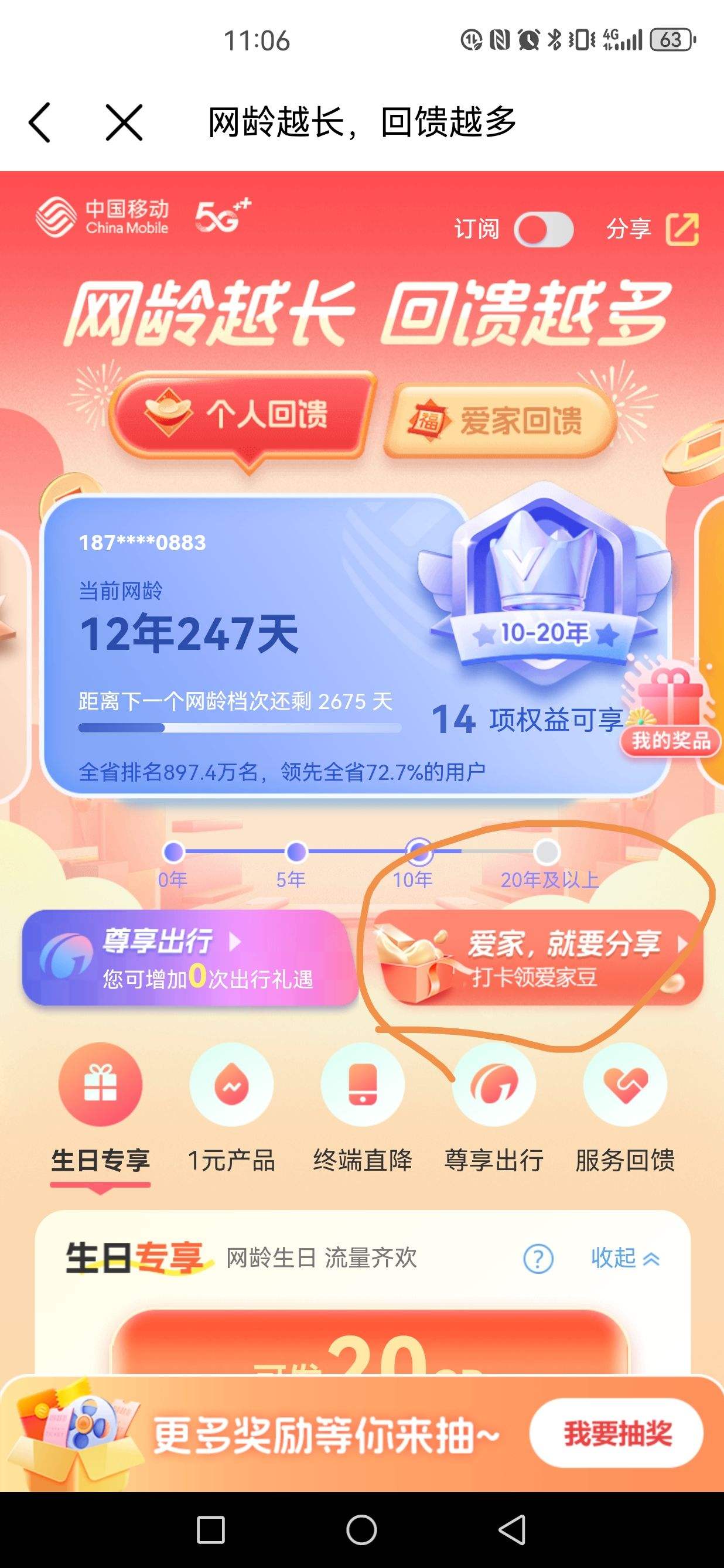Select the 10年 node on timeline

pos(419,853)
